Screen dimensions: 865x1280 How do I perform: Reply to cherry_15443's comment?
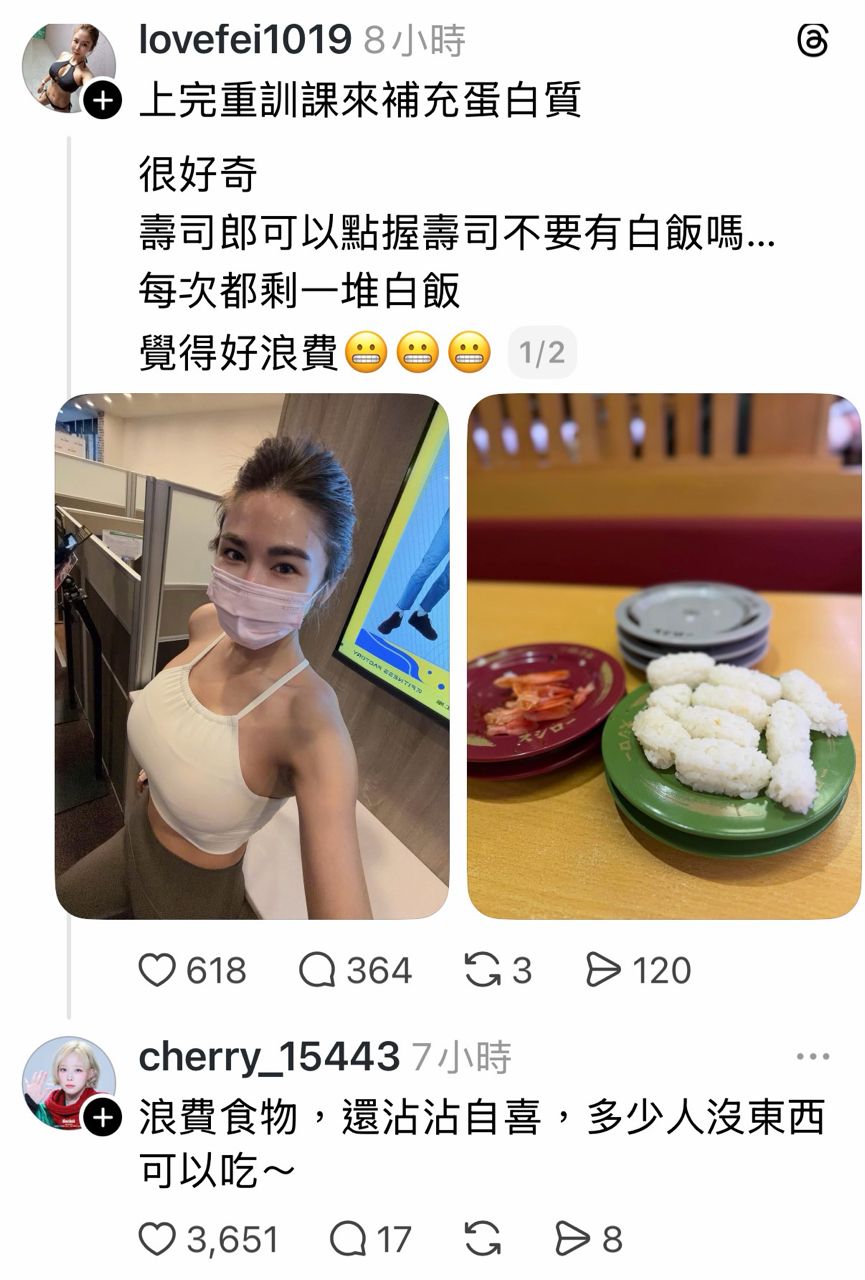[x=347, y=1240]
